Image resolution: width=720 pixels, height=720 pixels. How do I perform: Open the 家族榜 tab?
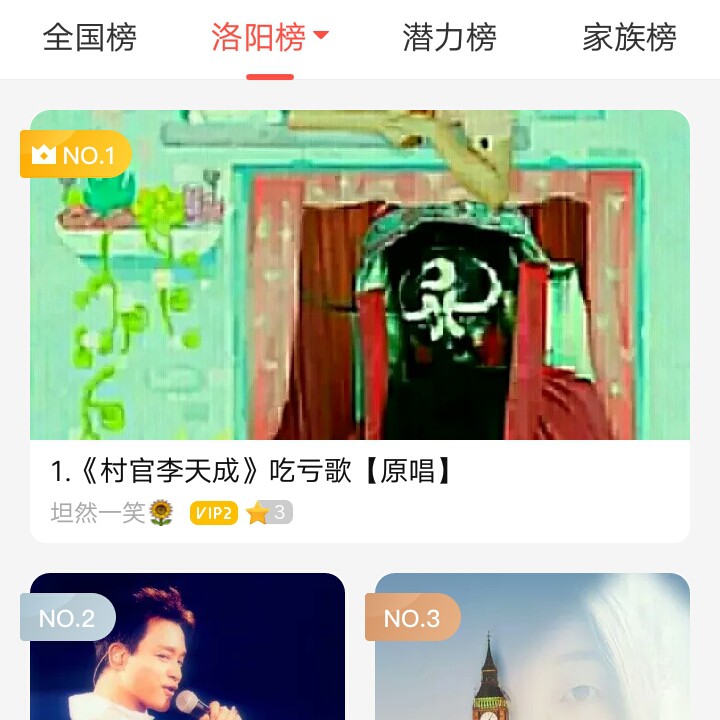(x=629, y=38)
